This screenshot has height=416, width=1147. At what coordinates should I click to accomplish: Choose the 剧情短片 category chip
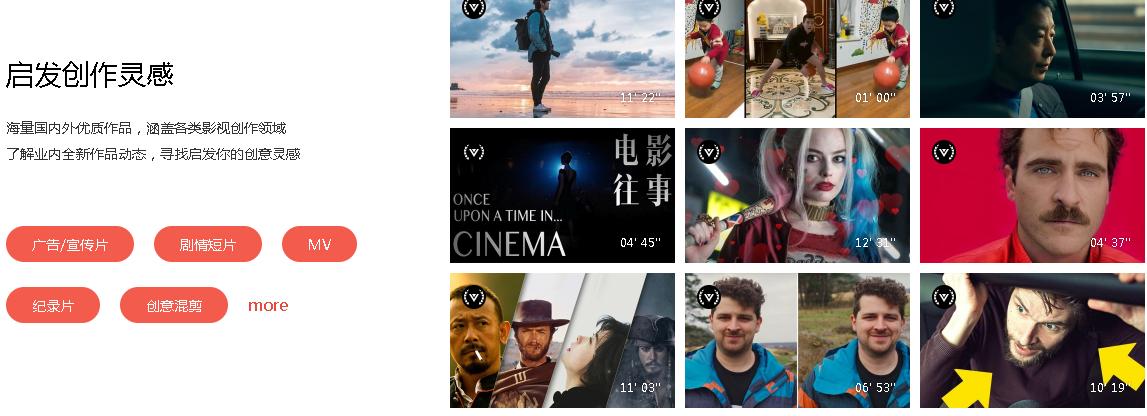tap(208, 244)
